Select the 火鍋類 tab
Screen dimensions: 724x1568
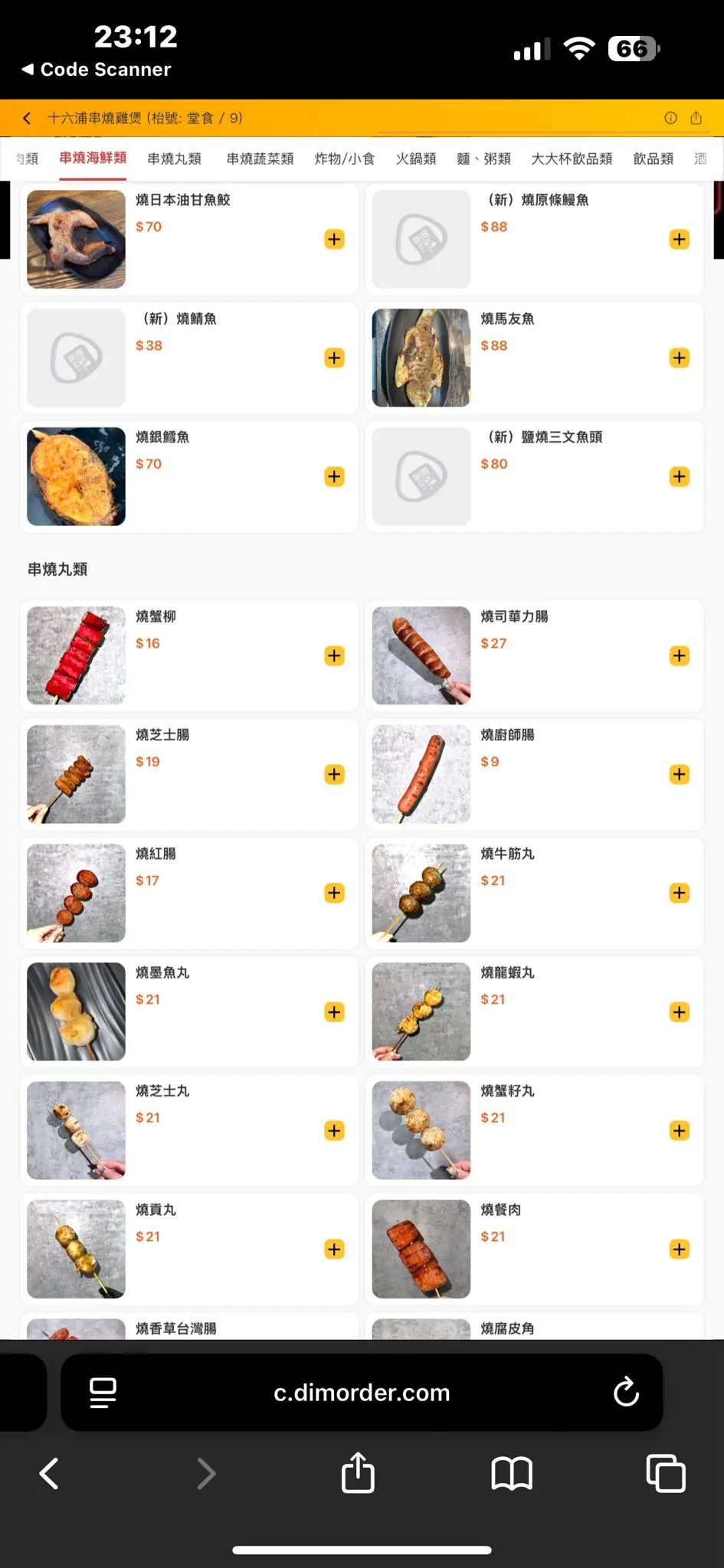415,158
